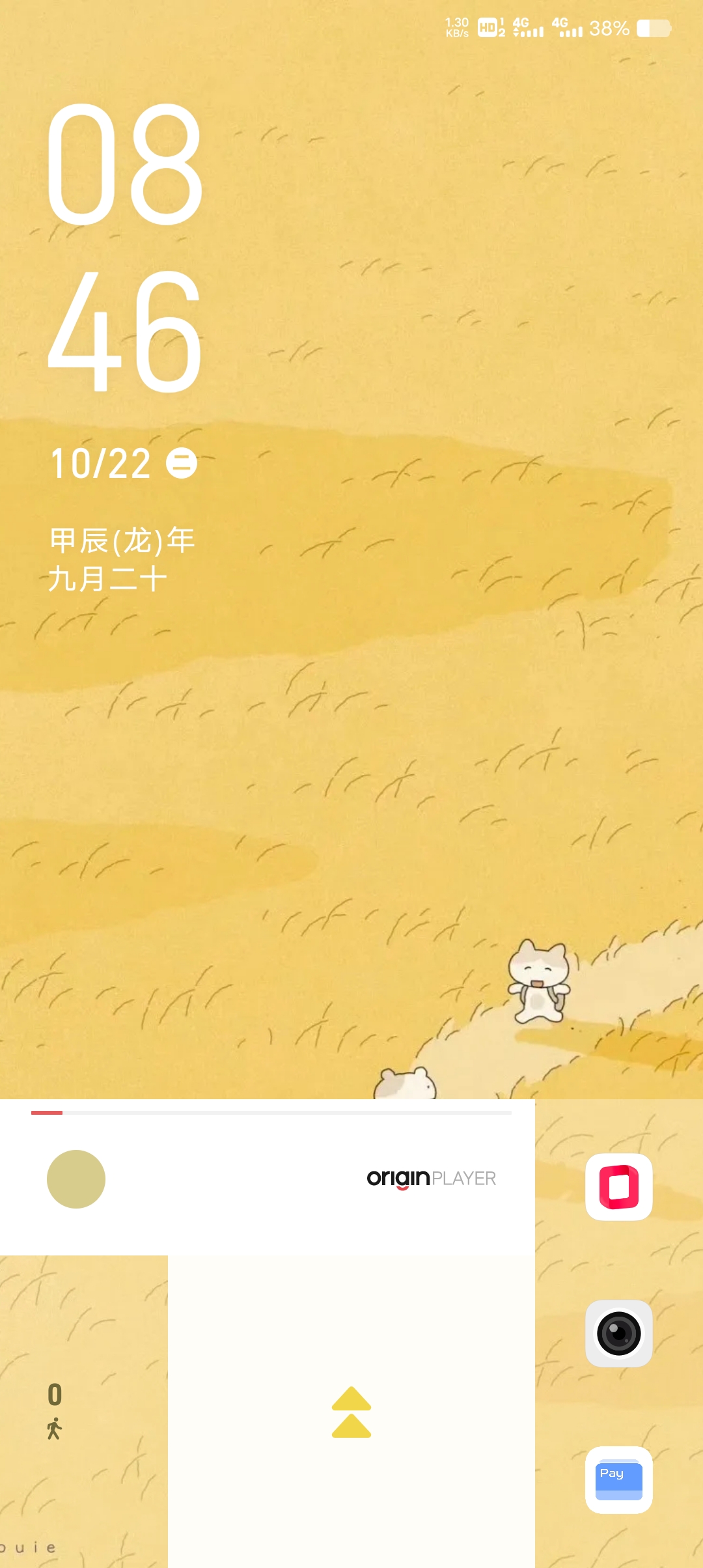Open the clock widget showing 08:46
The width and height of the screenshot is (703, 1568).
coord(125,247)
